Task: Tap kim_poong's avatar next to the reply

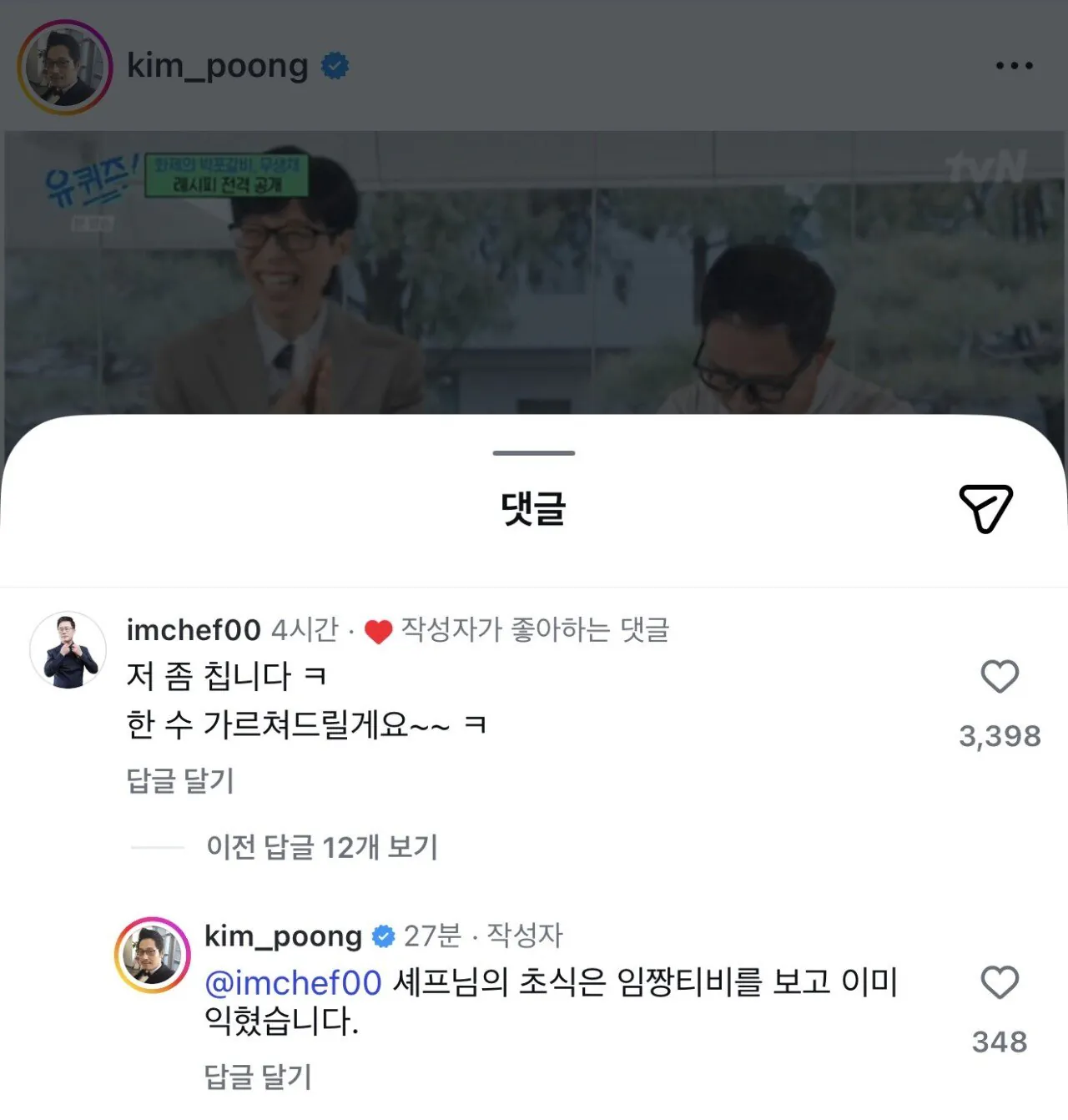Action: 152,955
